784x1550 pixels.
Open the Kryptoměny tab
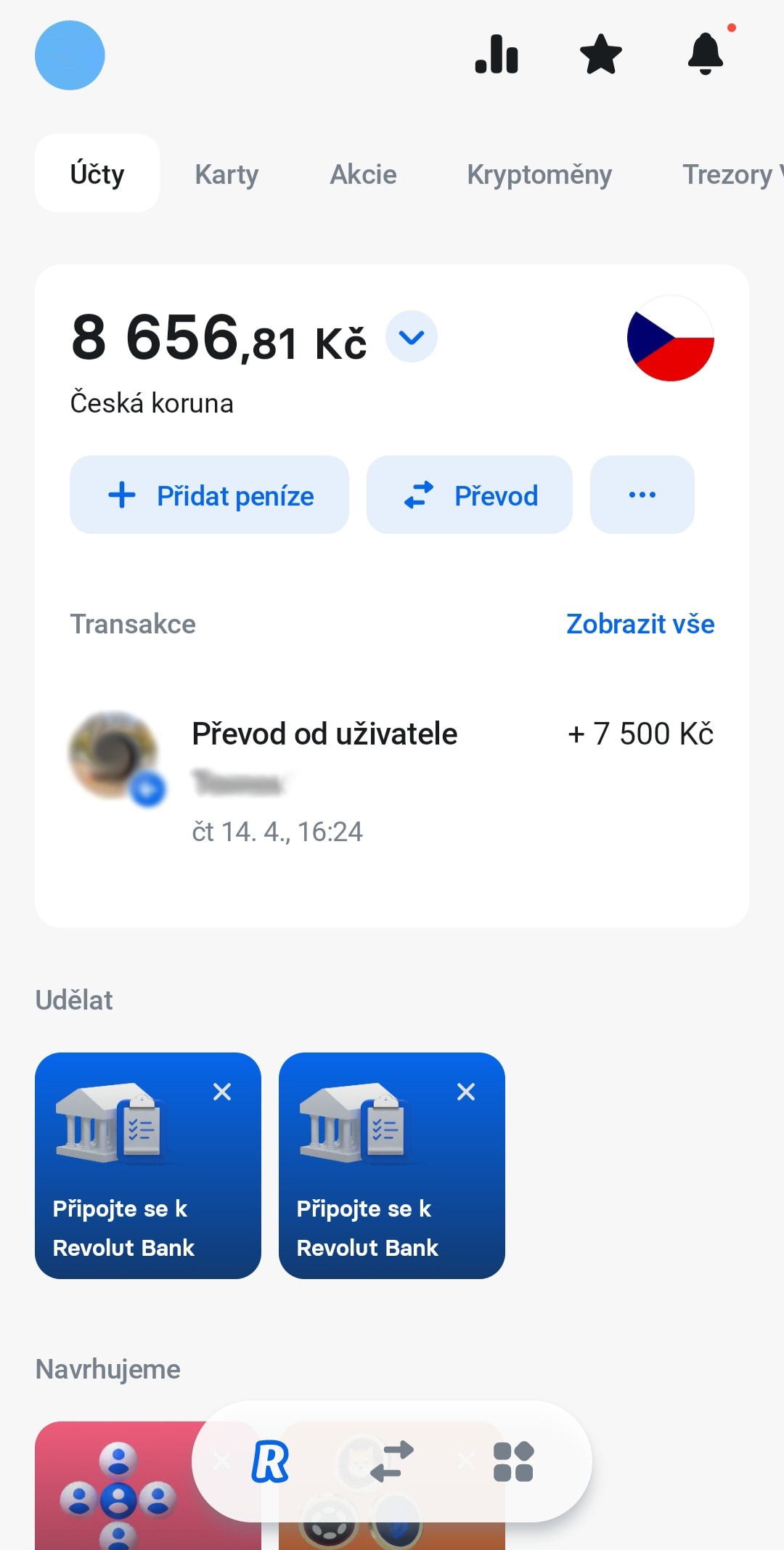coord(539,174)
